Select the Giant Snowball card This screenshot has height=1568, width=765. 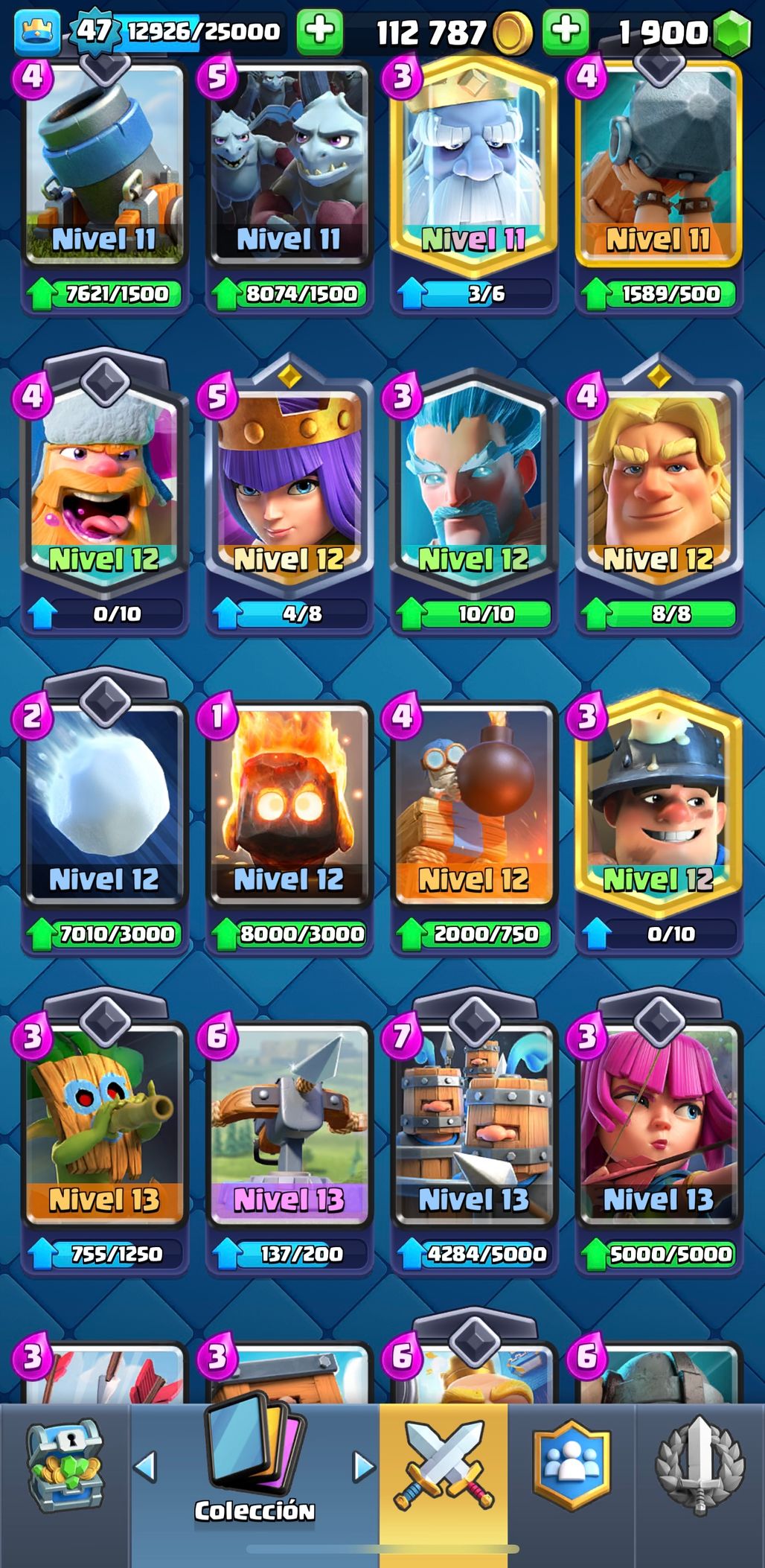pyautogui.click(x=104, y=819)
